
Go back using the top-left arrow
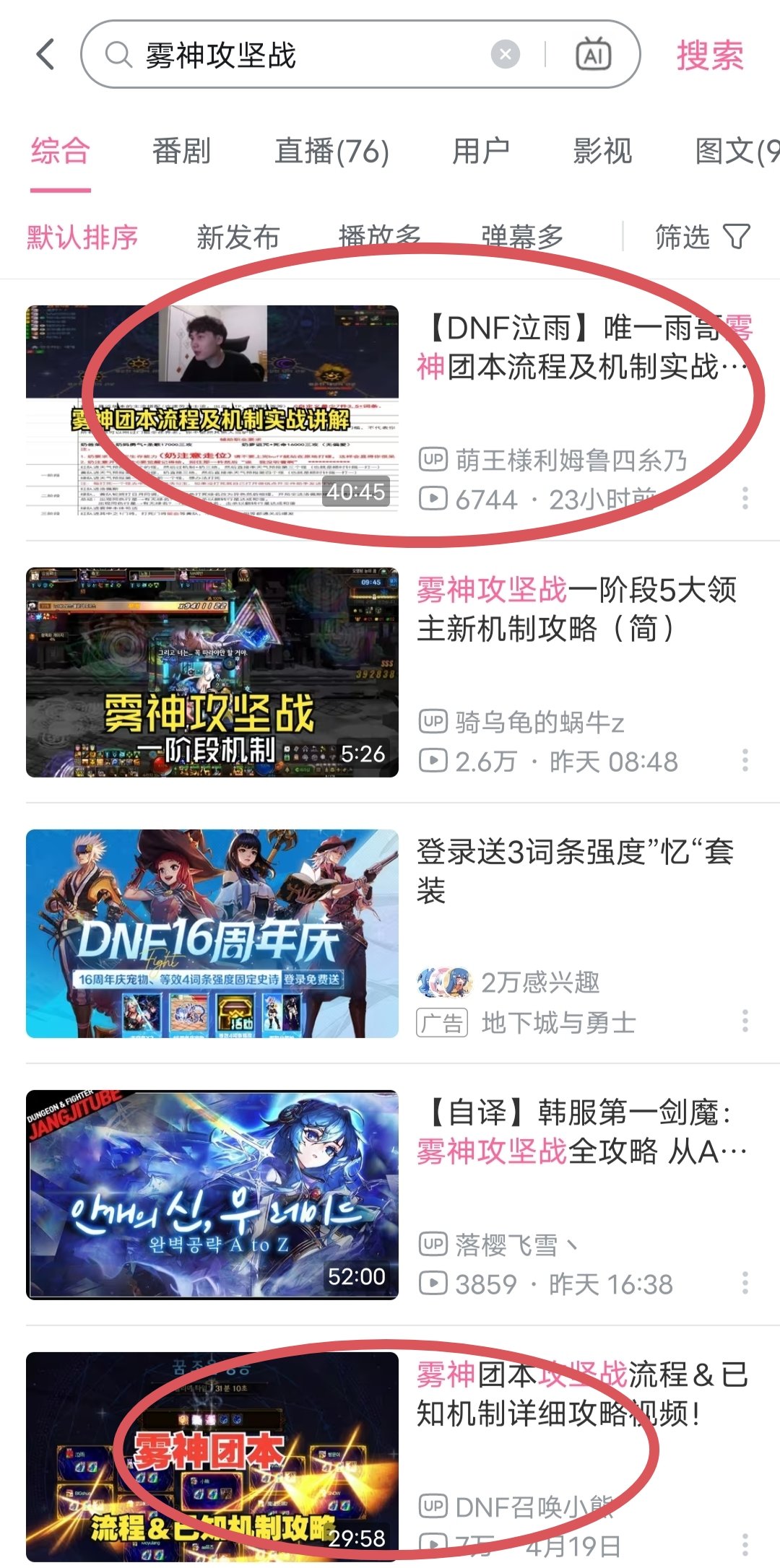pos(45,54)
